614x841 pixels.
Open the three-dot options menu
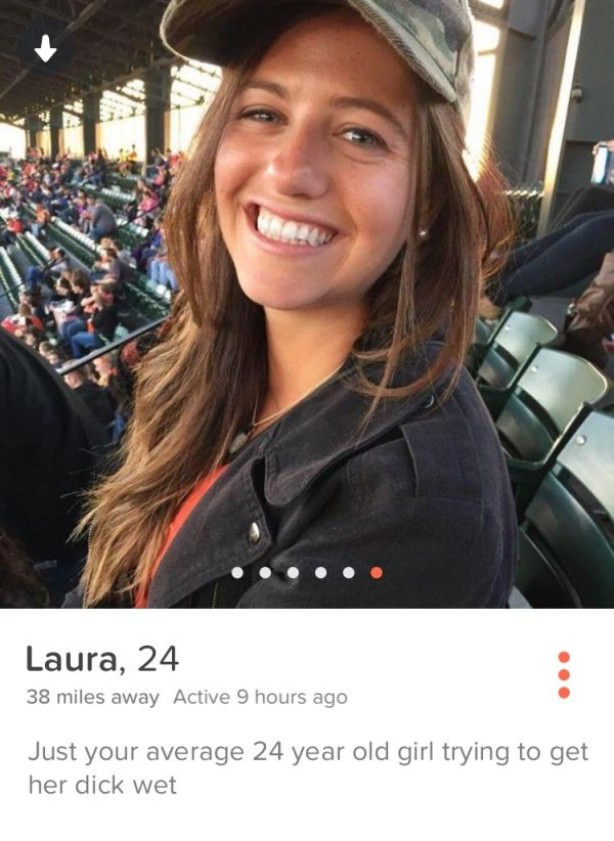coord(564,675)
